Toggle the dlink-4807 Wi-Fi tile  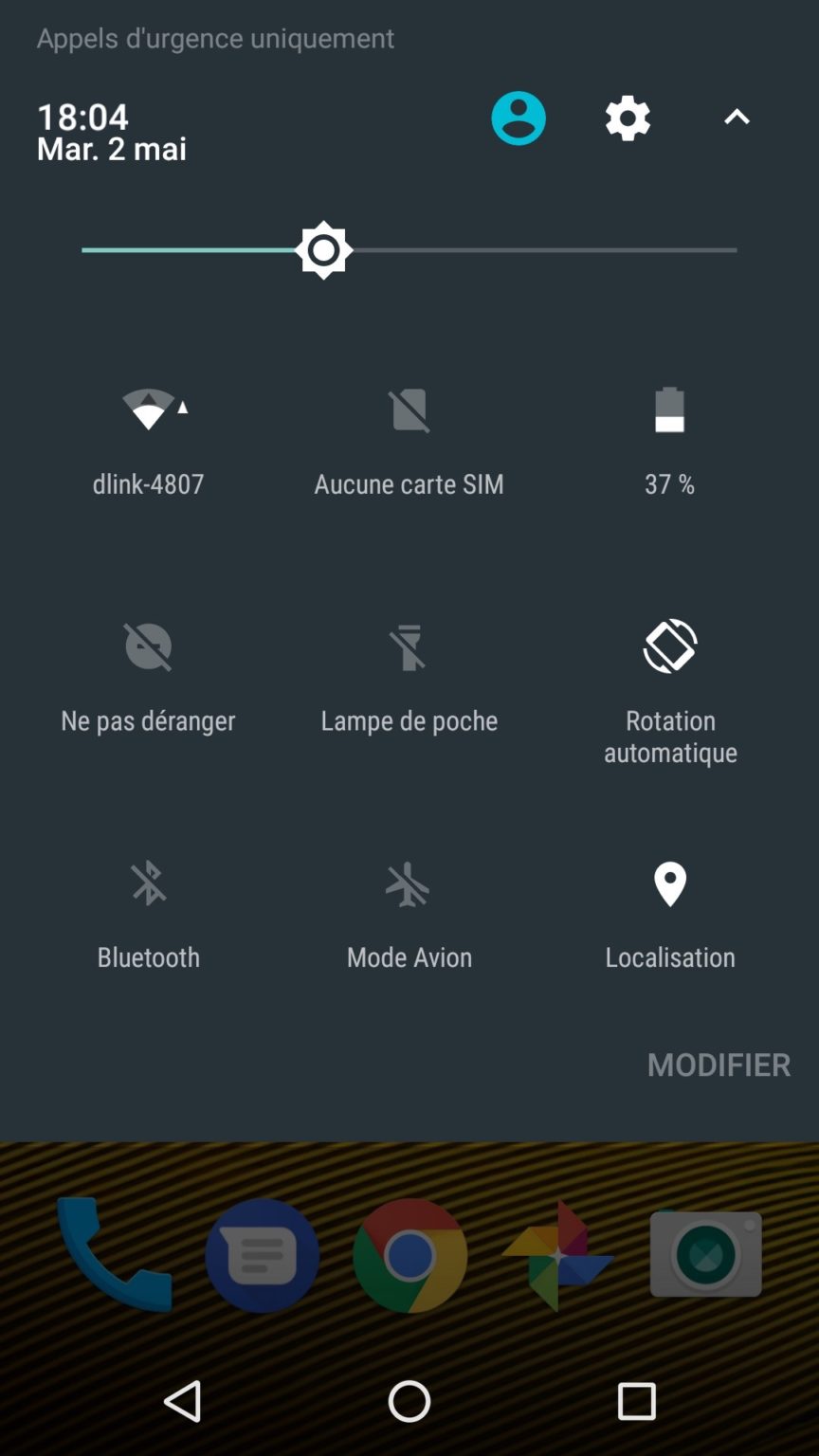click(x=149, y=410)
